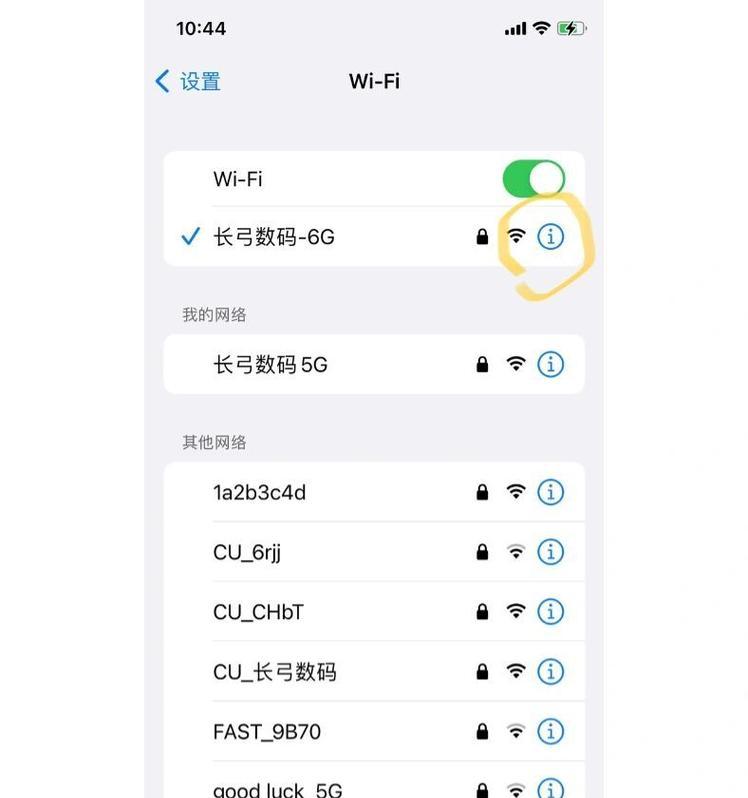Open info for 长弓数码-6G
748x798 pixels.
point(551,237)
